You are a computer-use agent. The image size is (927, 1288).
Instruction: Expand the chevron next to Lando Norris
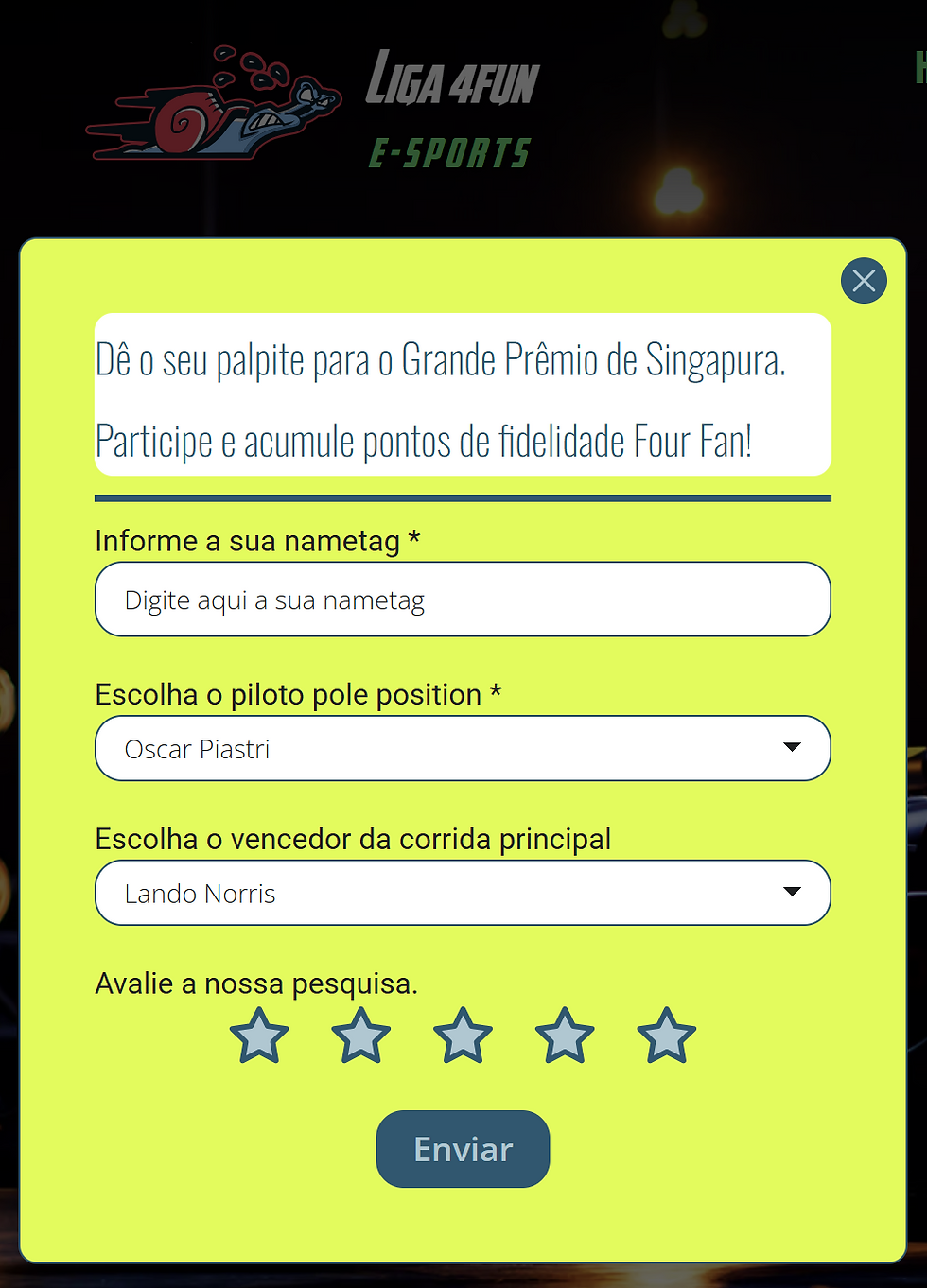pos(793,891)
